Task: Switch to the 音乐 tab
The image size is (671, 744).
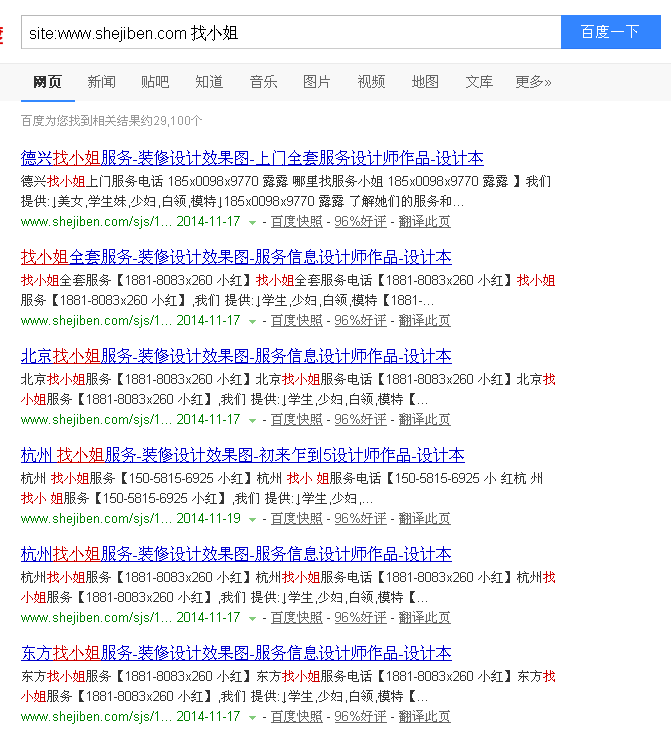Action: click(263, 82)
